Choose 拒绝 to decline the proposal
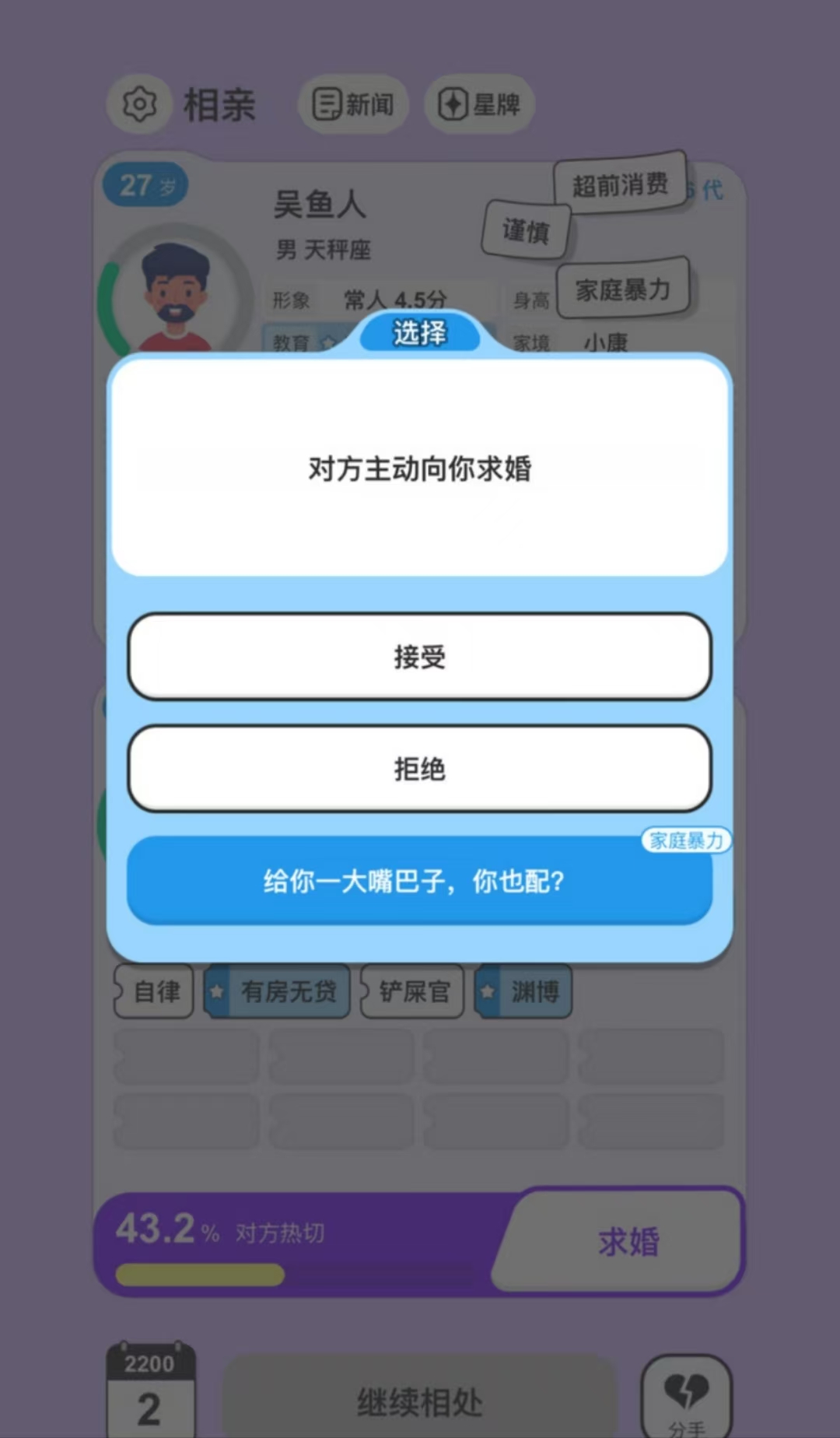 [x=419, y=769]
